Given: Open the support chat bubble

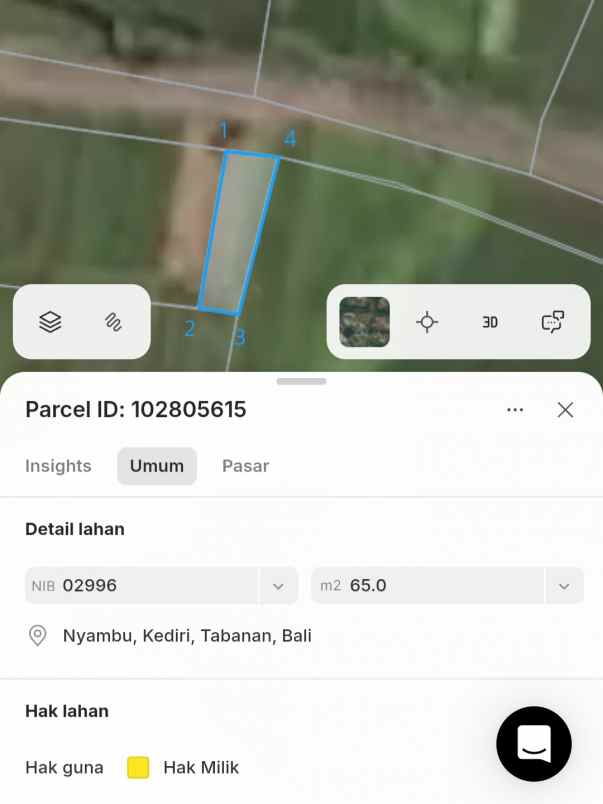Looking at the screenshot, I should pyautogui.click(x=534, y=743).
